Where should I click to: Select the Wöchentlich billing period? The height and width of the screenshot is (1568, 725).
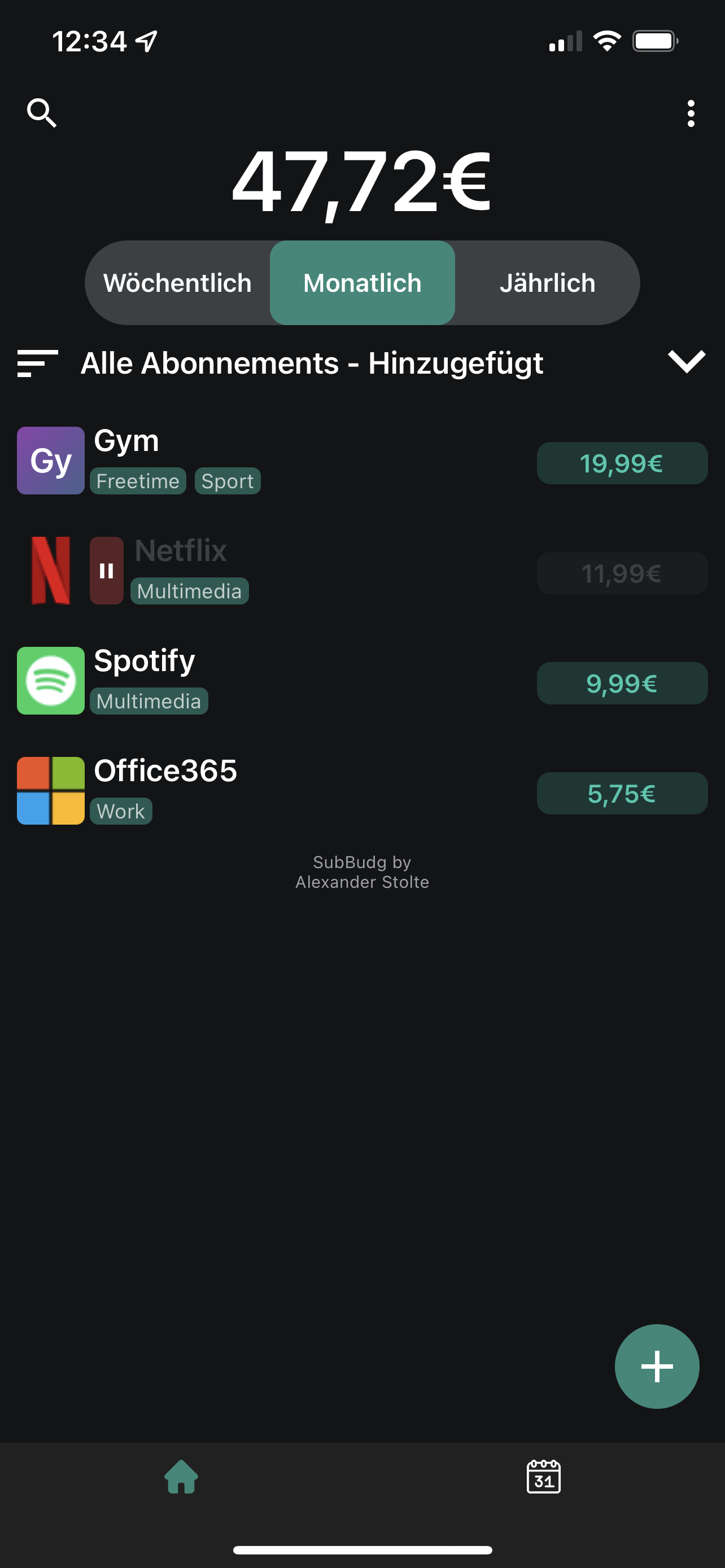click(178, 282)
